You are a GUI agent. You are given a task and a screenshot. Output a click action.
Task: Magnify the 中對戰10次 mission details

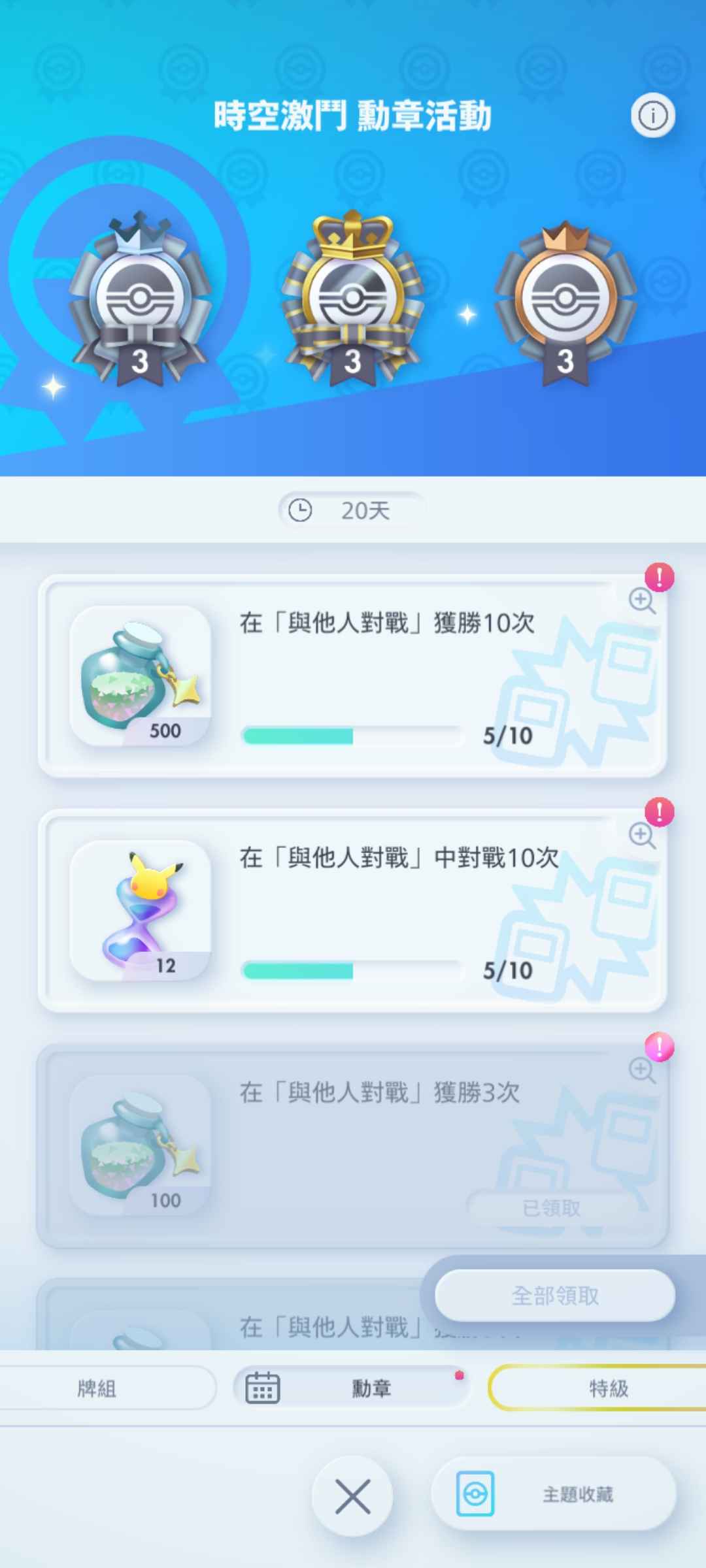coord(642,835)
